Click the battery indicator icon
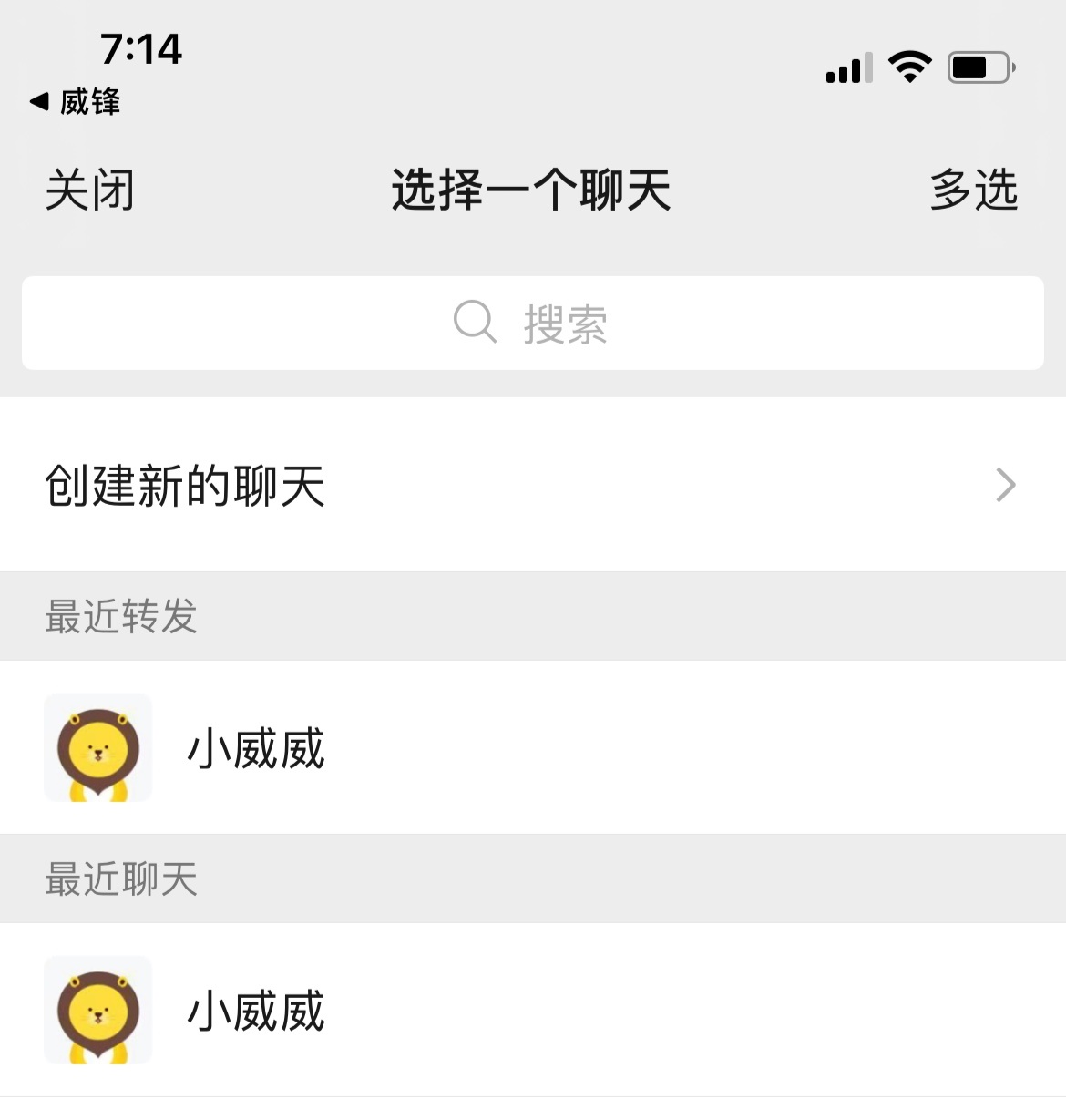 [979, 67]
